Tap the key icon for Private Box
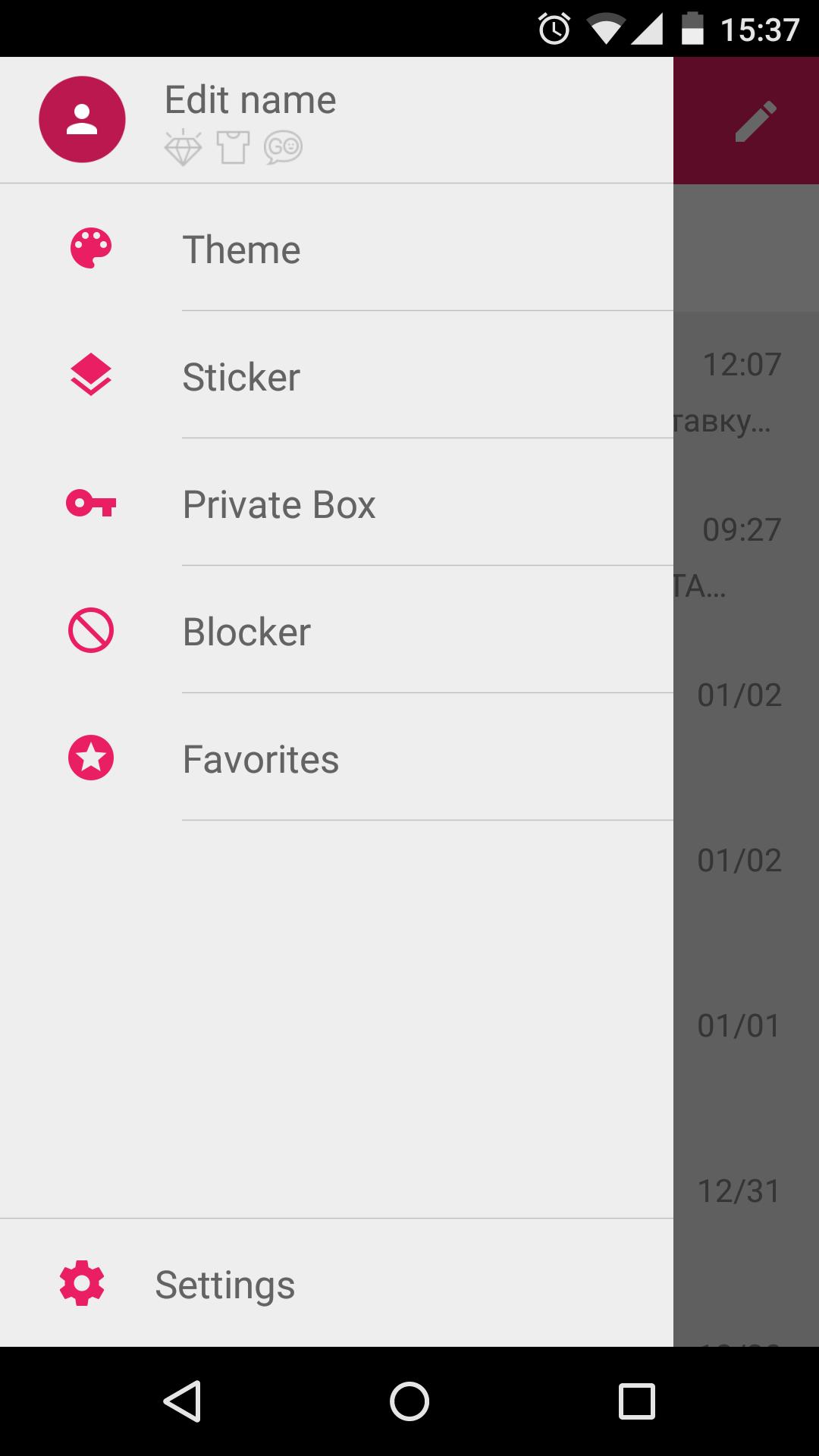 pyautogui.click(x=91, y=504)
